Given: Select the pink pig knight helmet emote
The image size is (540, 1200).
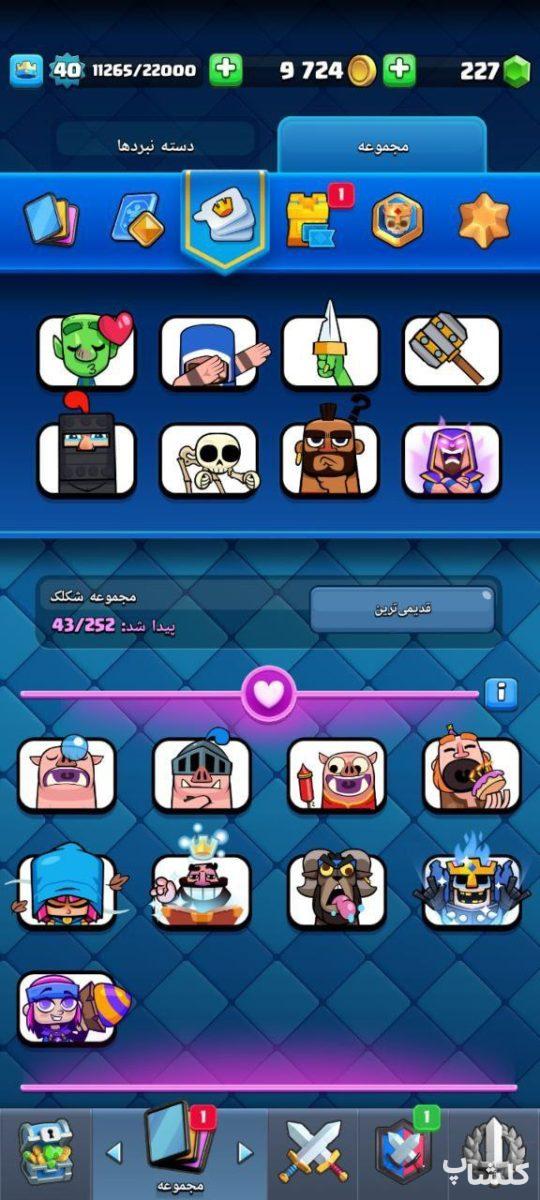Looking at the screenshot, I should pyautogui.click(x=201, y=771).
